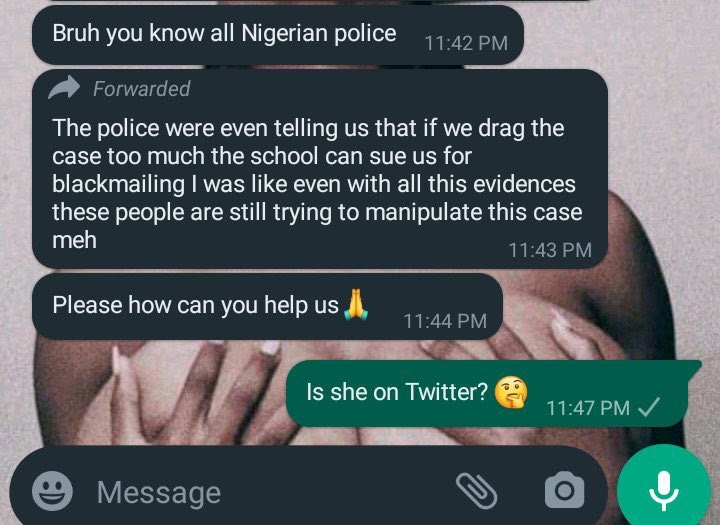Tap the voice message microphone button

pos(663,490)
